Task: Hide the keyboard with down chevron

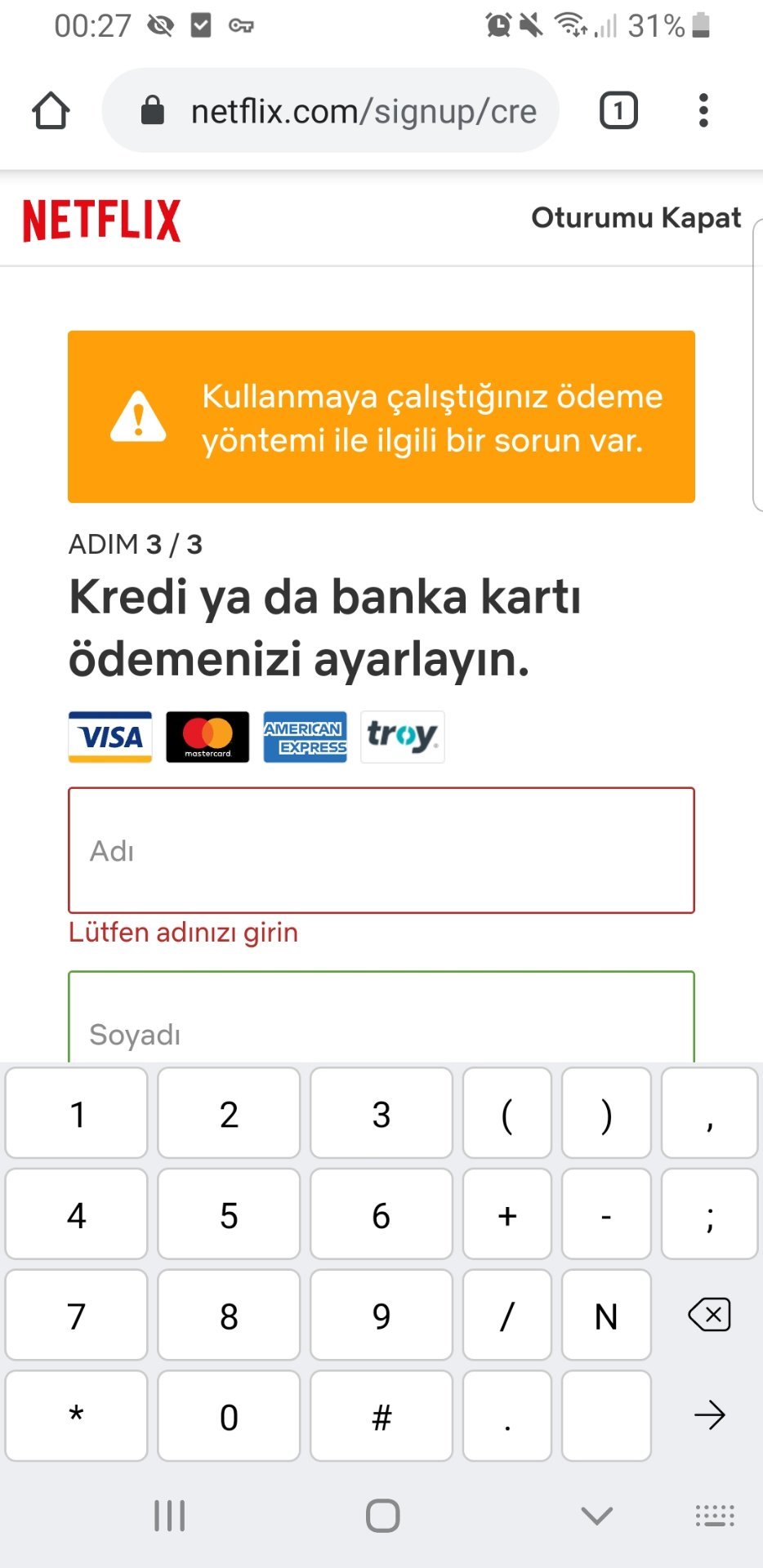Action: (x=597, y=1516)
